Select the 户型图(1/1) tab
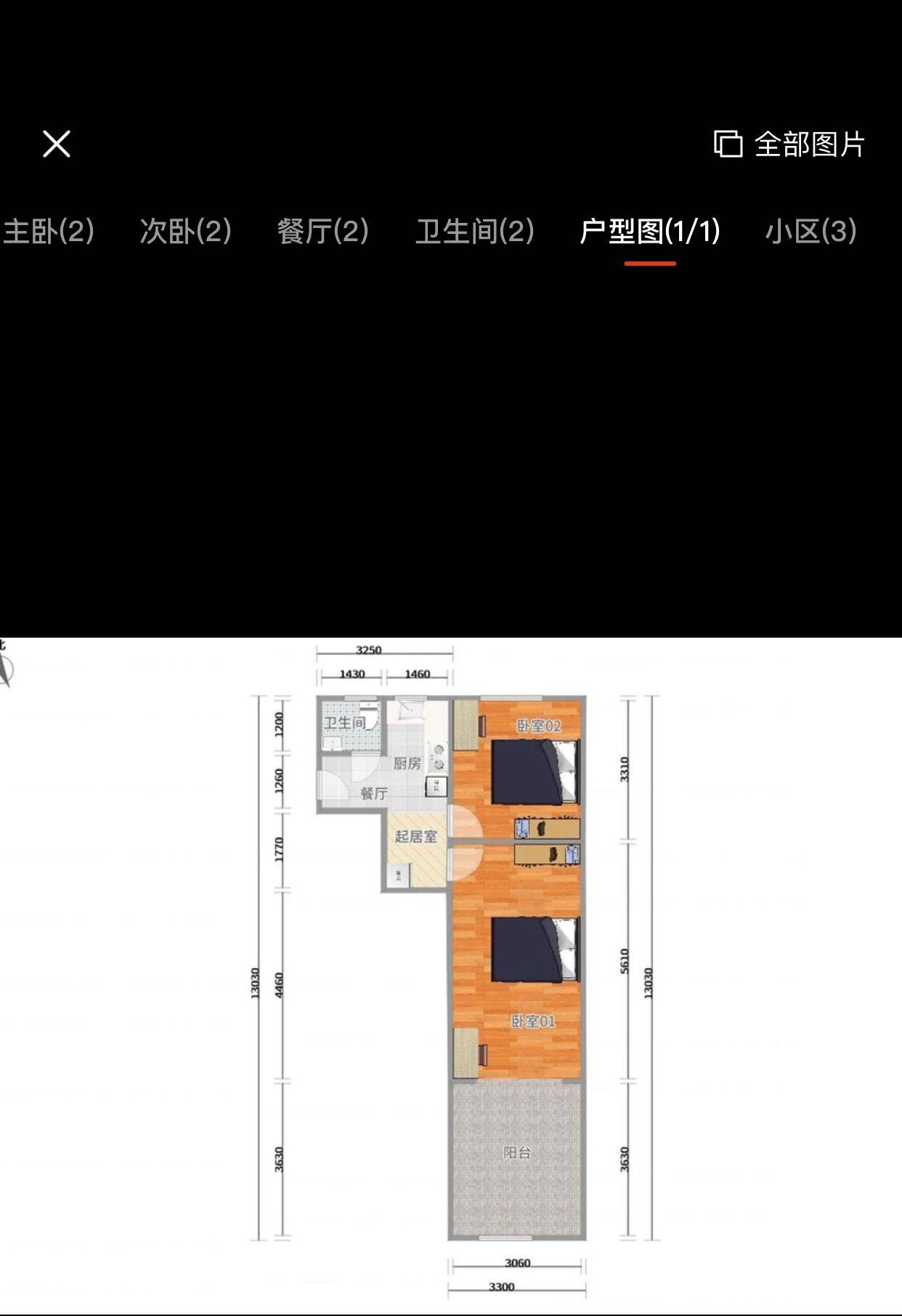Viewport: 902px width, 1316px height. click(649, 232)
